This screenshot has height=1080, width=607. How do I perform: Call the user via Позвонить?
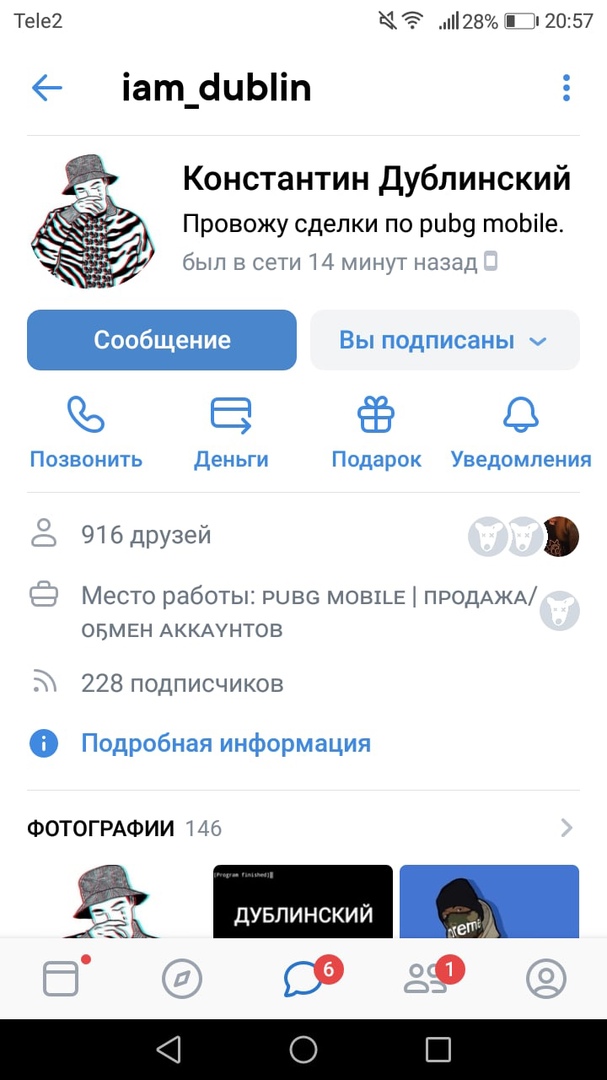86,433
